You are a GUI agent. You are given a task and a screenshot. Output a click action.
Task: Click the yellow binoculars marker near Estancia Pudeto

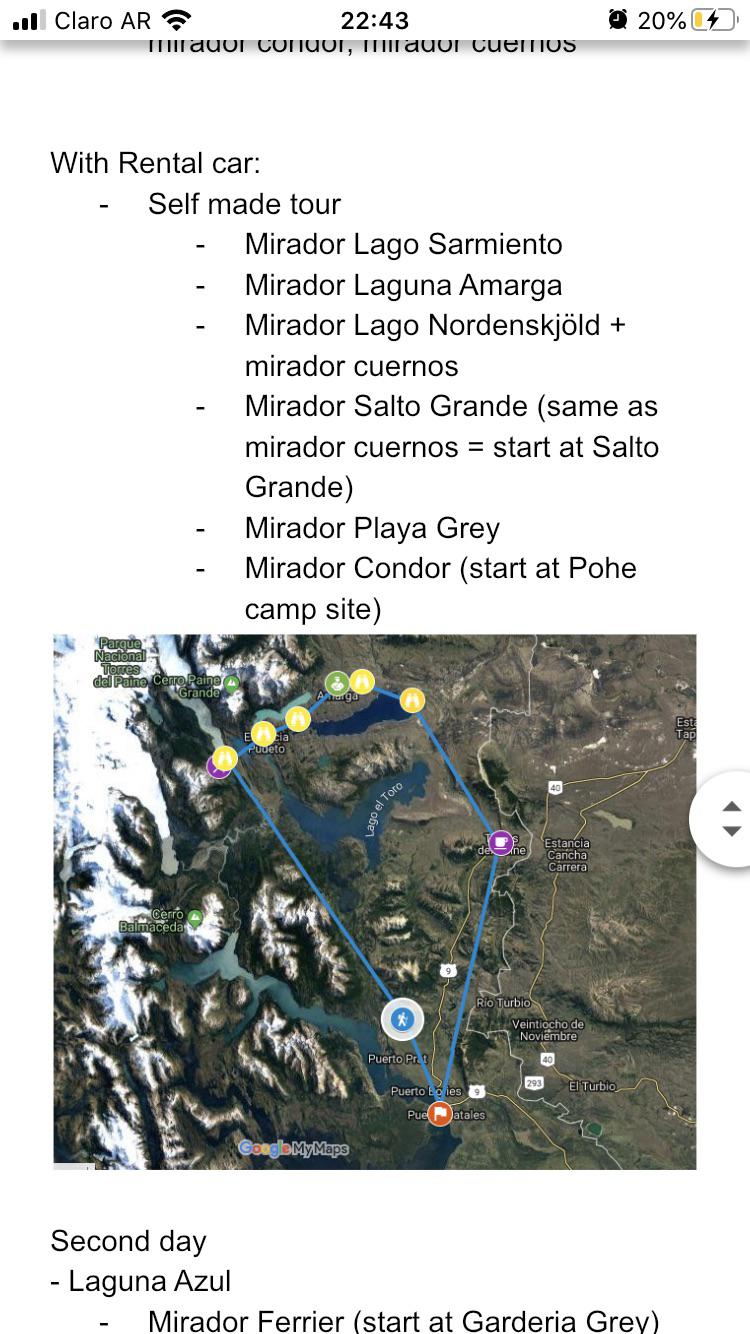point(264,733)
